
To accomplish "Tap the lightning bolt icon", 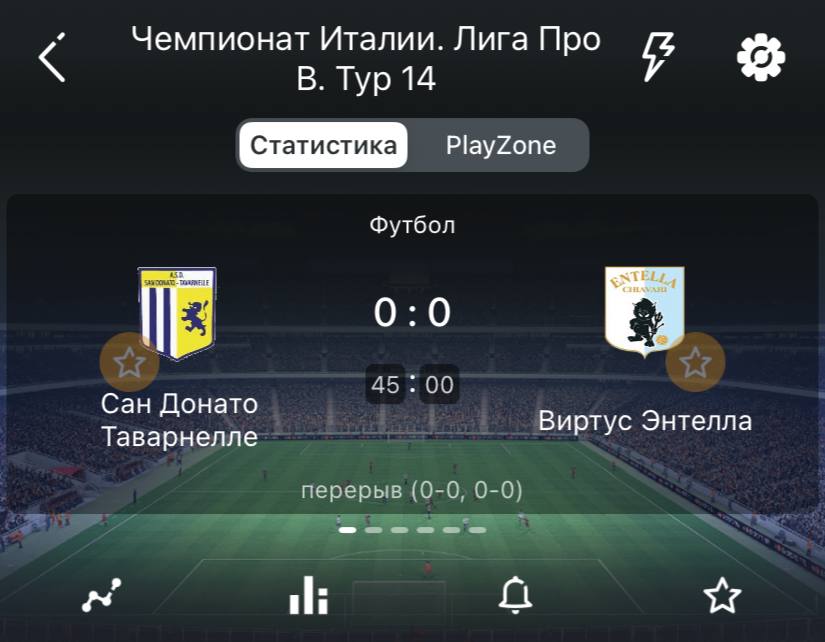I will point(657,57).
